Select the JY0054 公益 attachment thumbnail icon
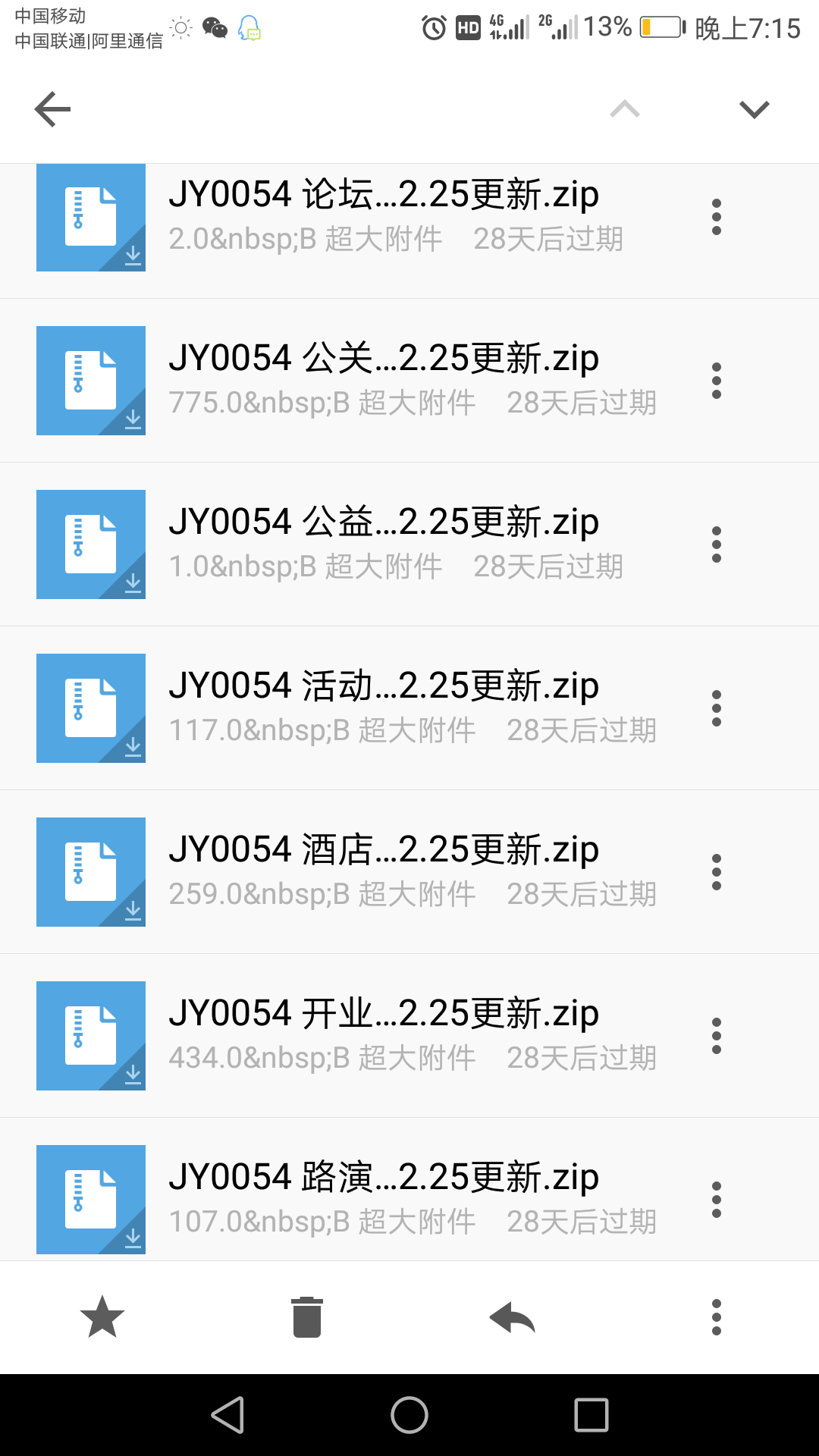The height and width of the screenshot is (1456, 819). pos(90,544)
